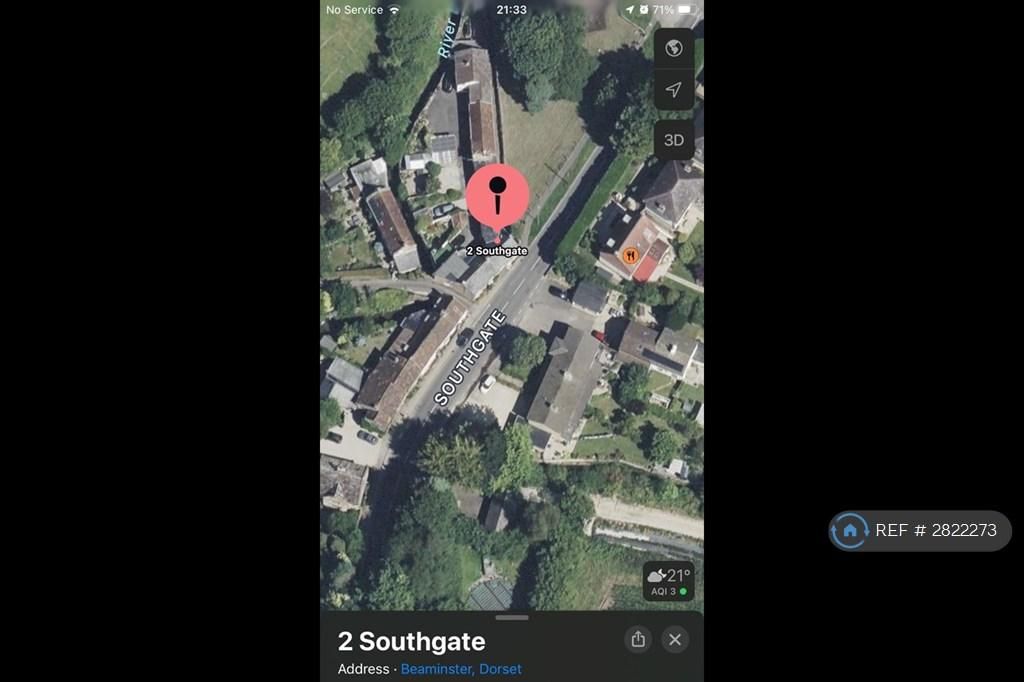Share the 2 Southgate location
The image size is (1024, 682).
(638, 640)
